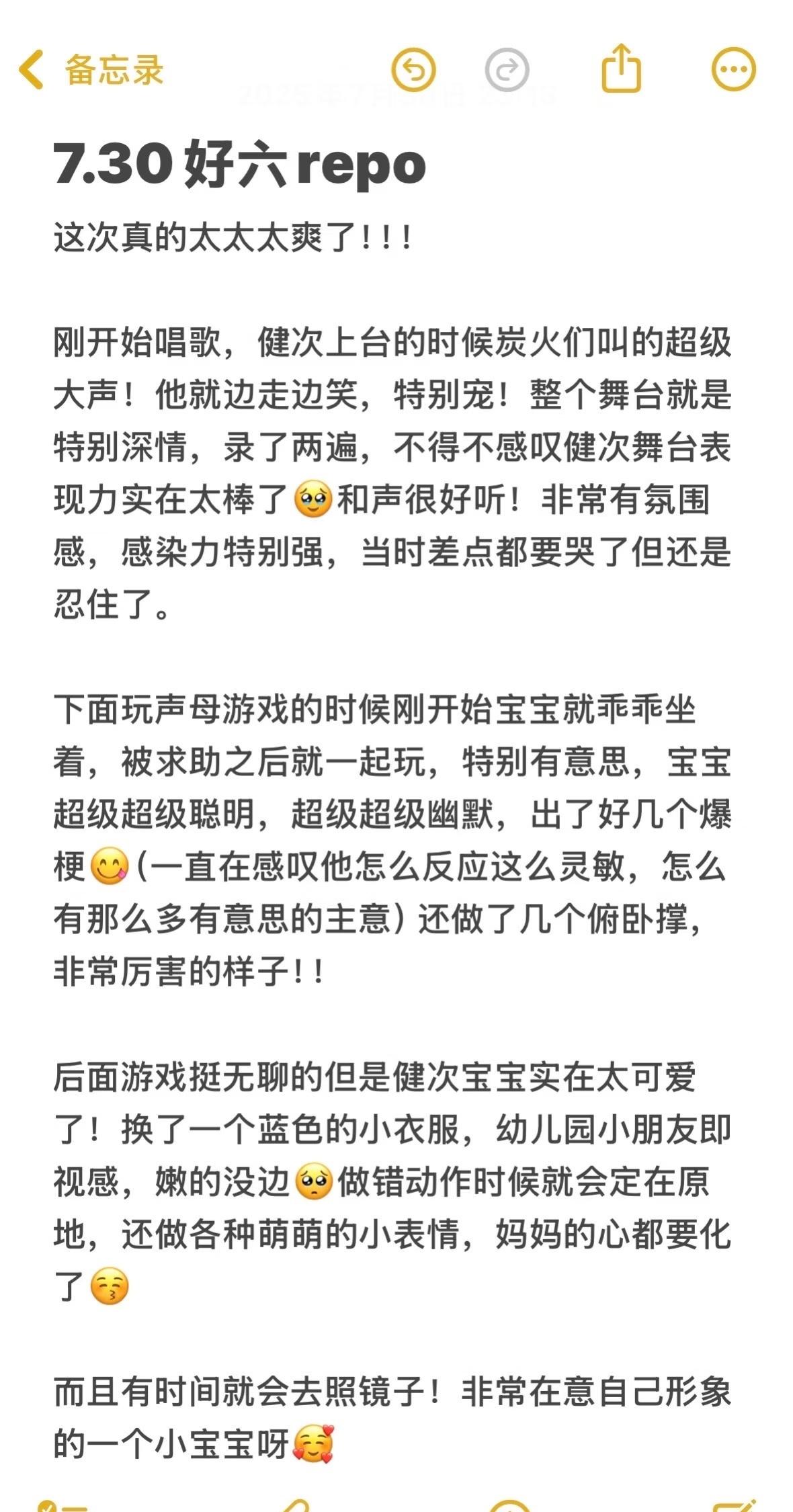The height and width of the screenshot is (1512, 793).
Task: Redo the last edit
Action: point(507,69)
